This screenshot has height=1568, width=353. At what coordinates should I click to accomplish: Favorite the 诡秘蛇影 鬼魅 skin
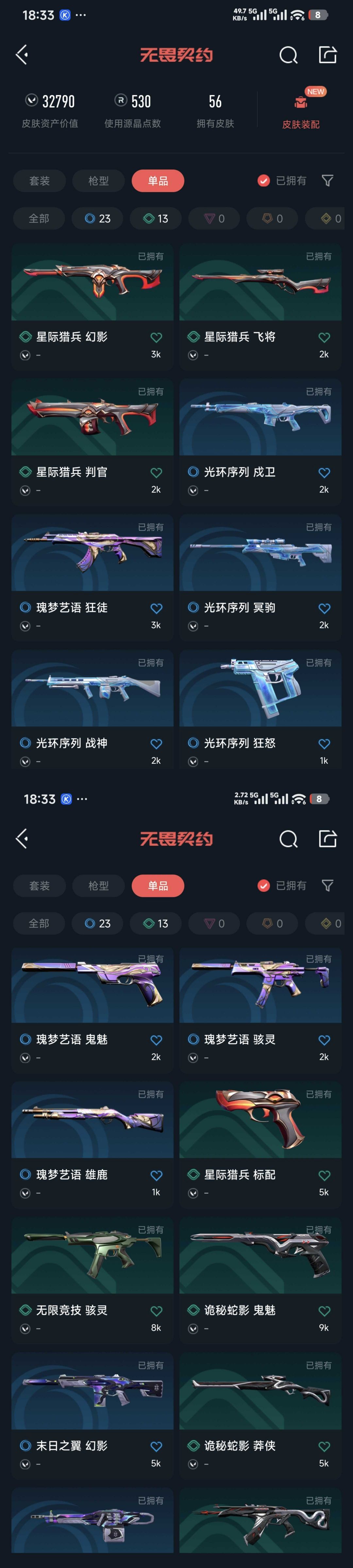coord(324,1311)
